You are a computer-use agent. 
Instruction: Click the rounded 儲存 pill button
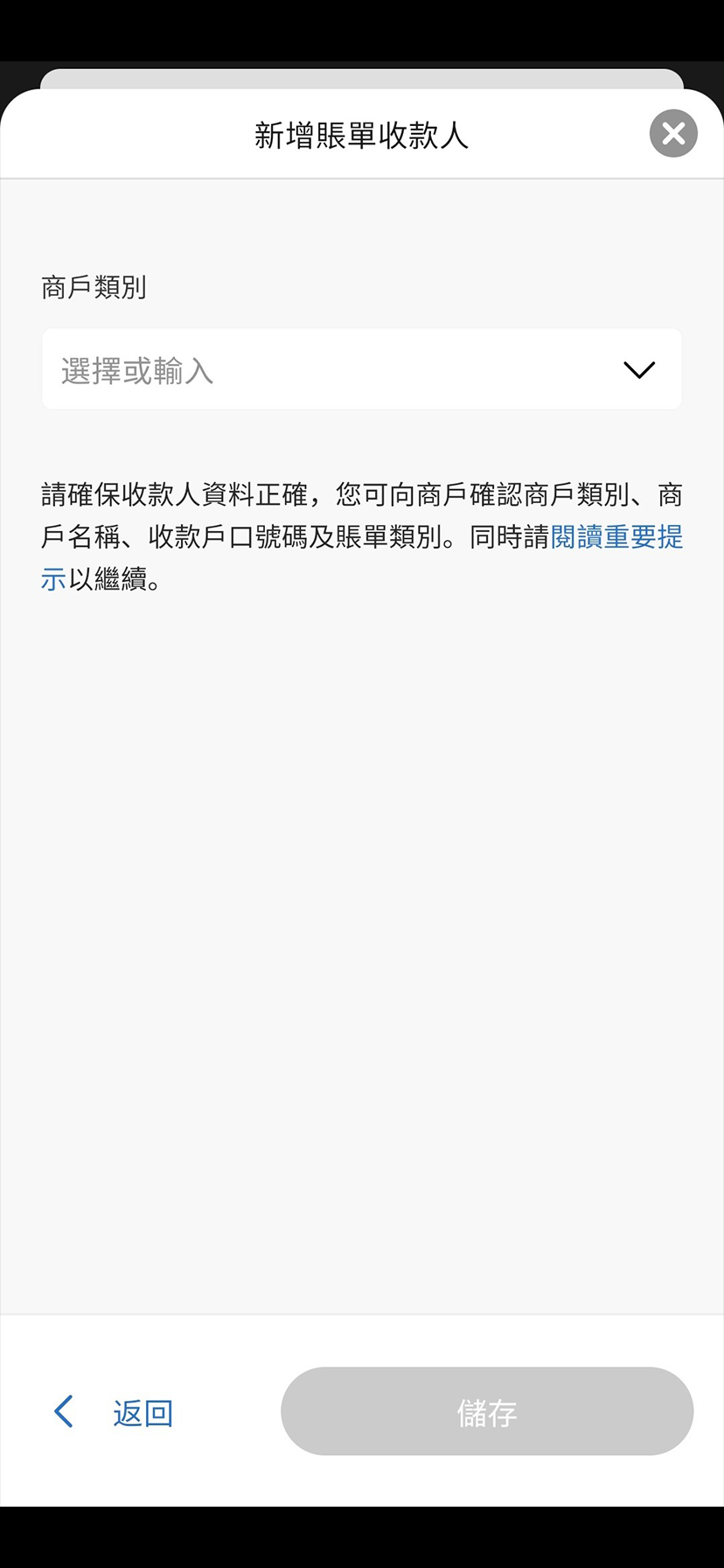tap(486, 1410)
